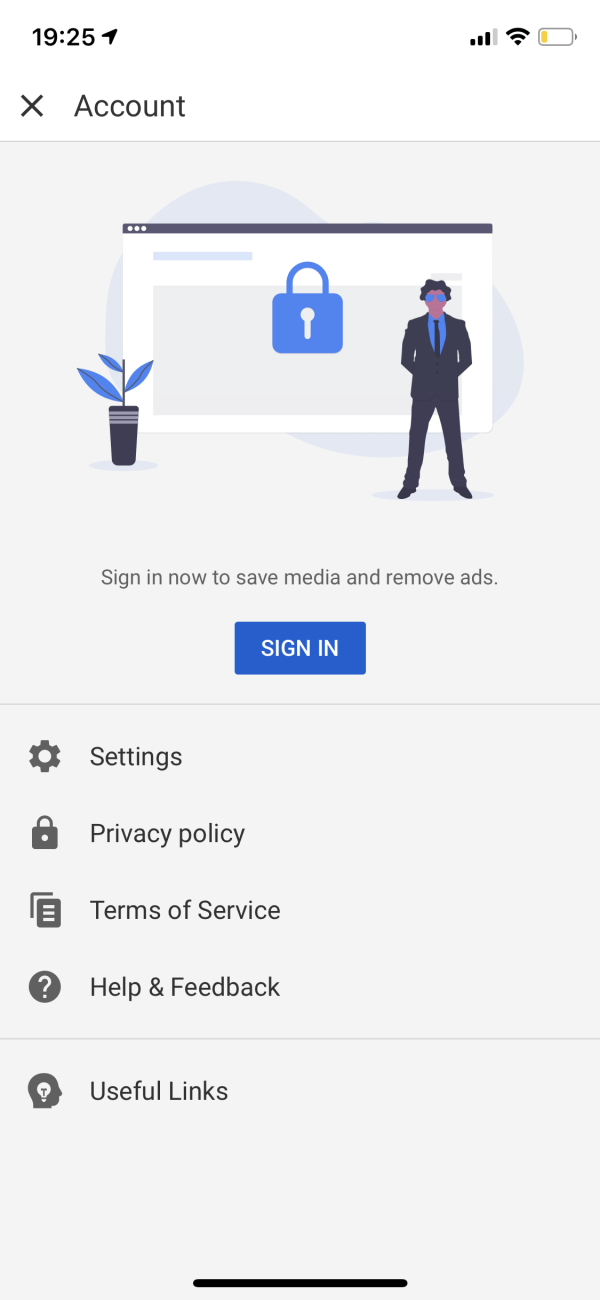Tap the SIGN IN button
The image size is (600, 1300).
300,648
